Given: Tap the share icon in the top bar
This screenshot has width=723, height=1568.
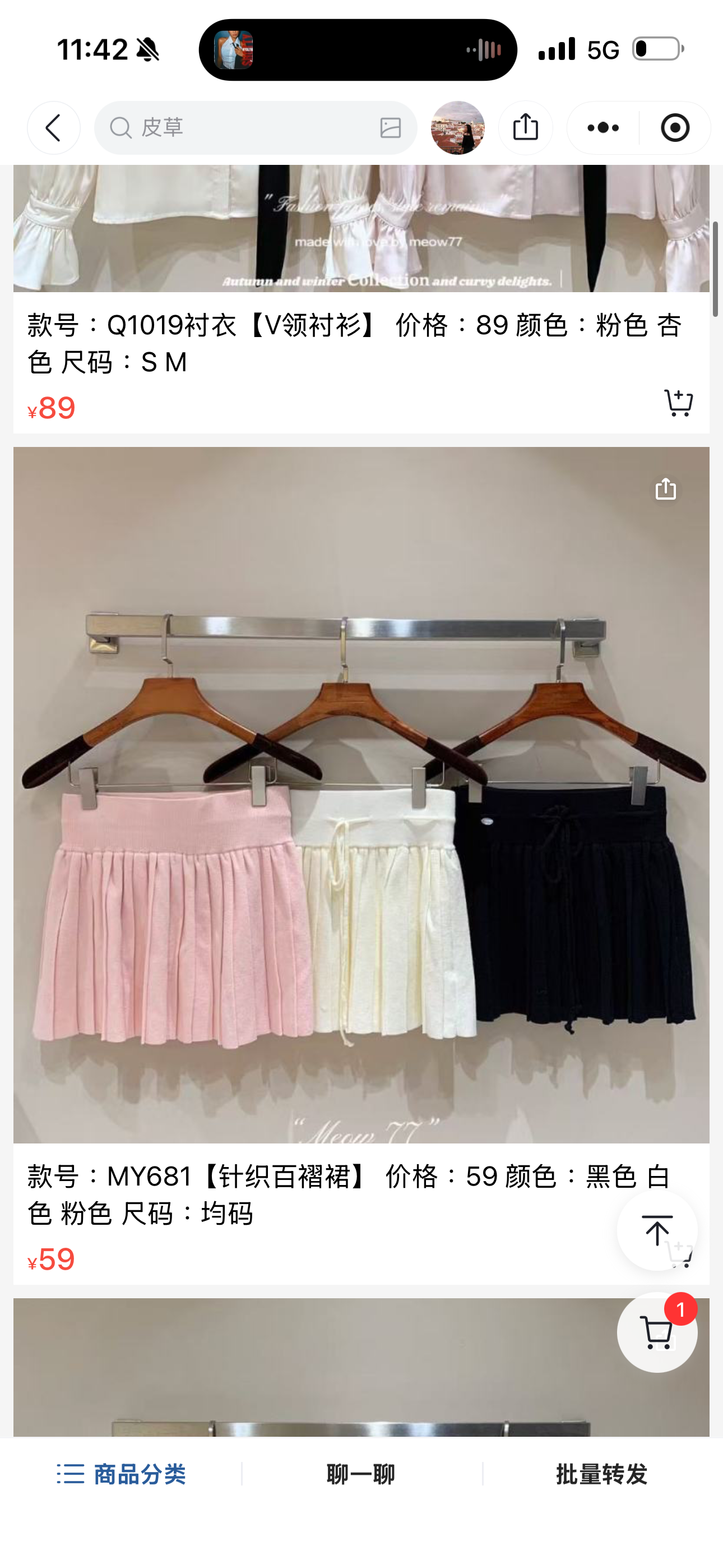Looking at the screenshot, I should pos(526,128).
